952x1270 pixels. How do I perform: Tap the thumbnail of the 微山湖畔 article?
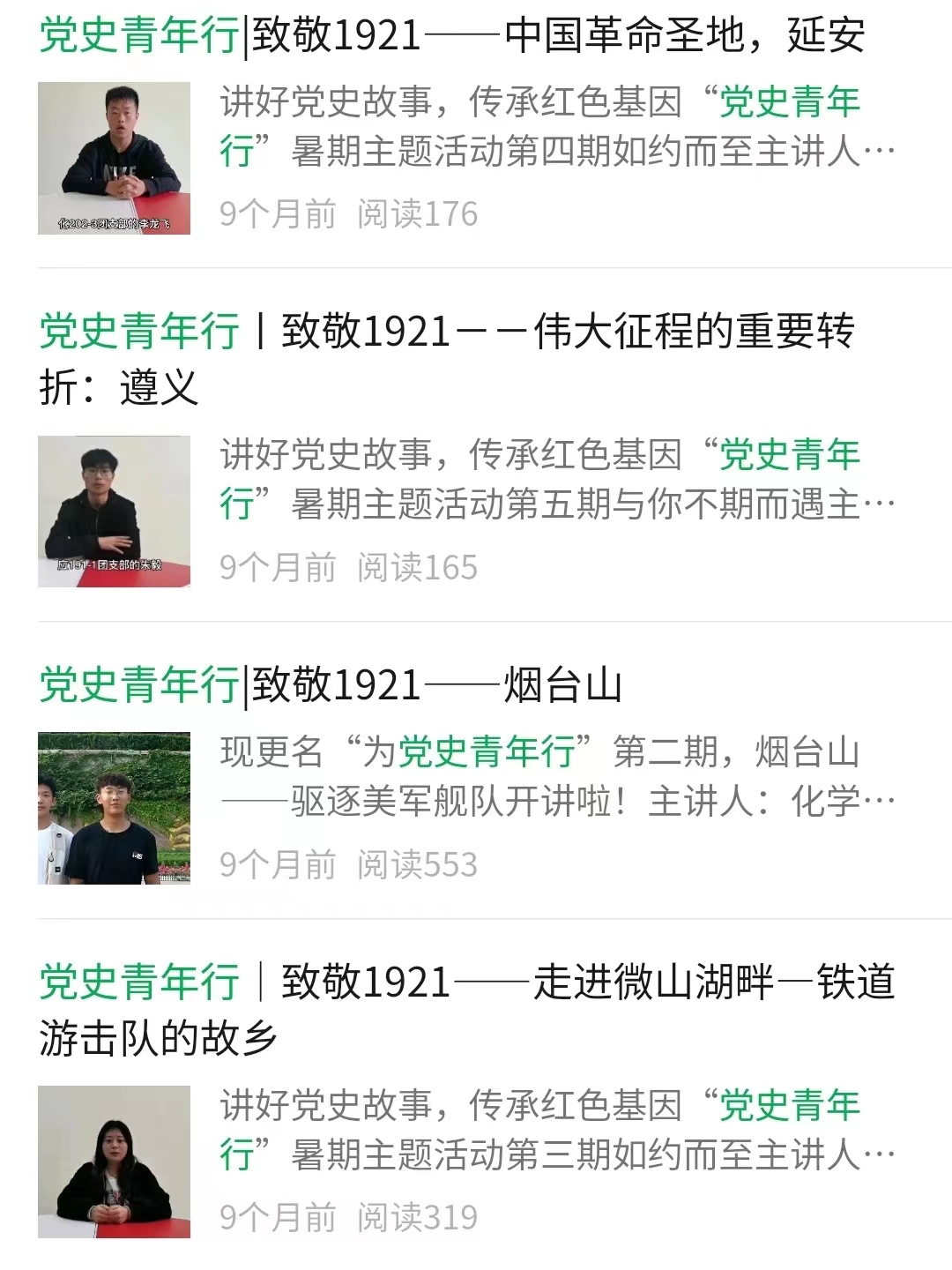[x=114, y=1162]
